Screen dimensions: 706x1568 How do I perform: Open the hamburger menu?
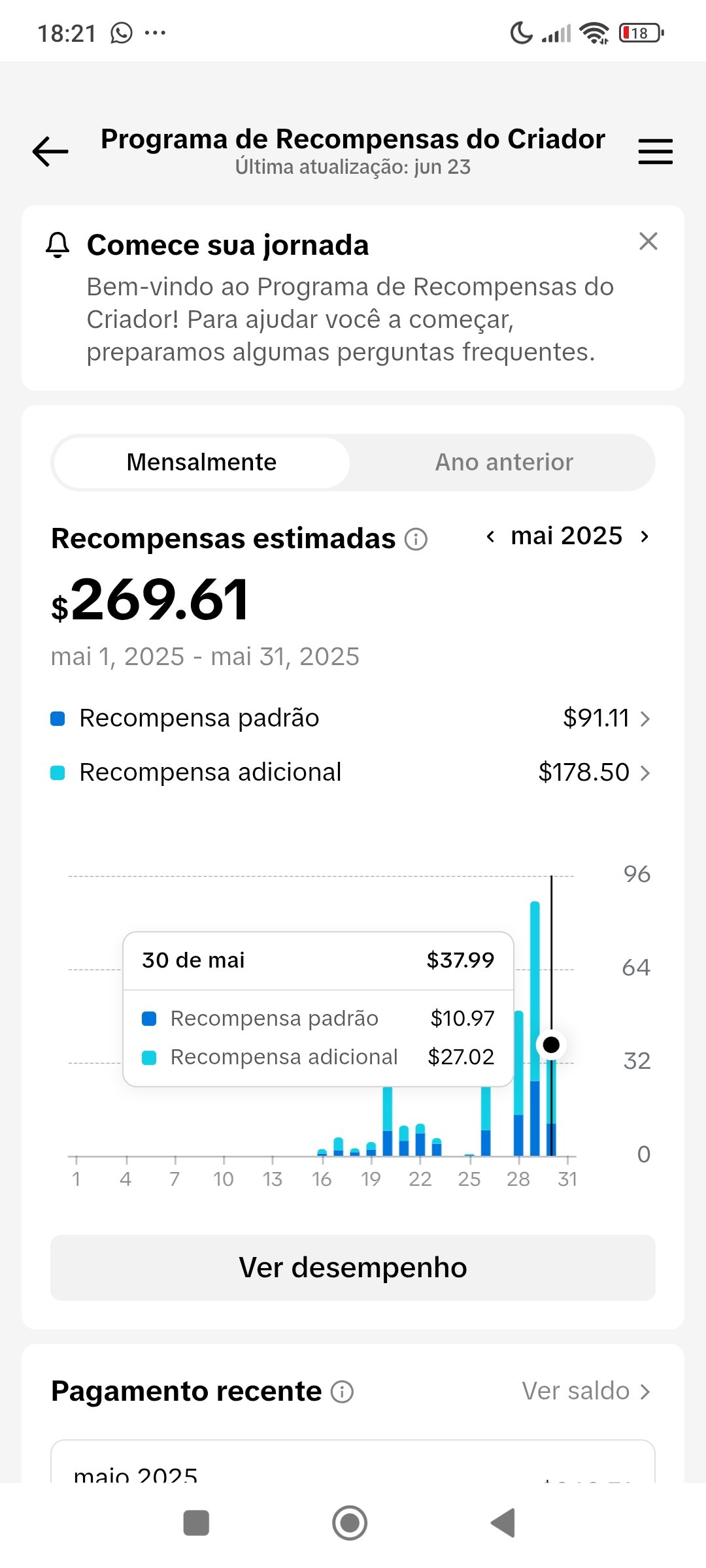coord(655,152)
